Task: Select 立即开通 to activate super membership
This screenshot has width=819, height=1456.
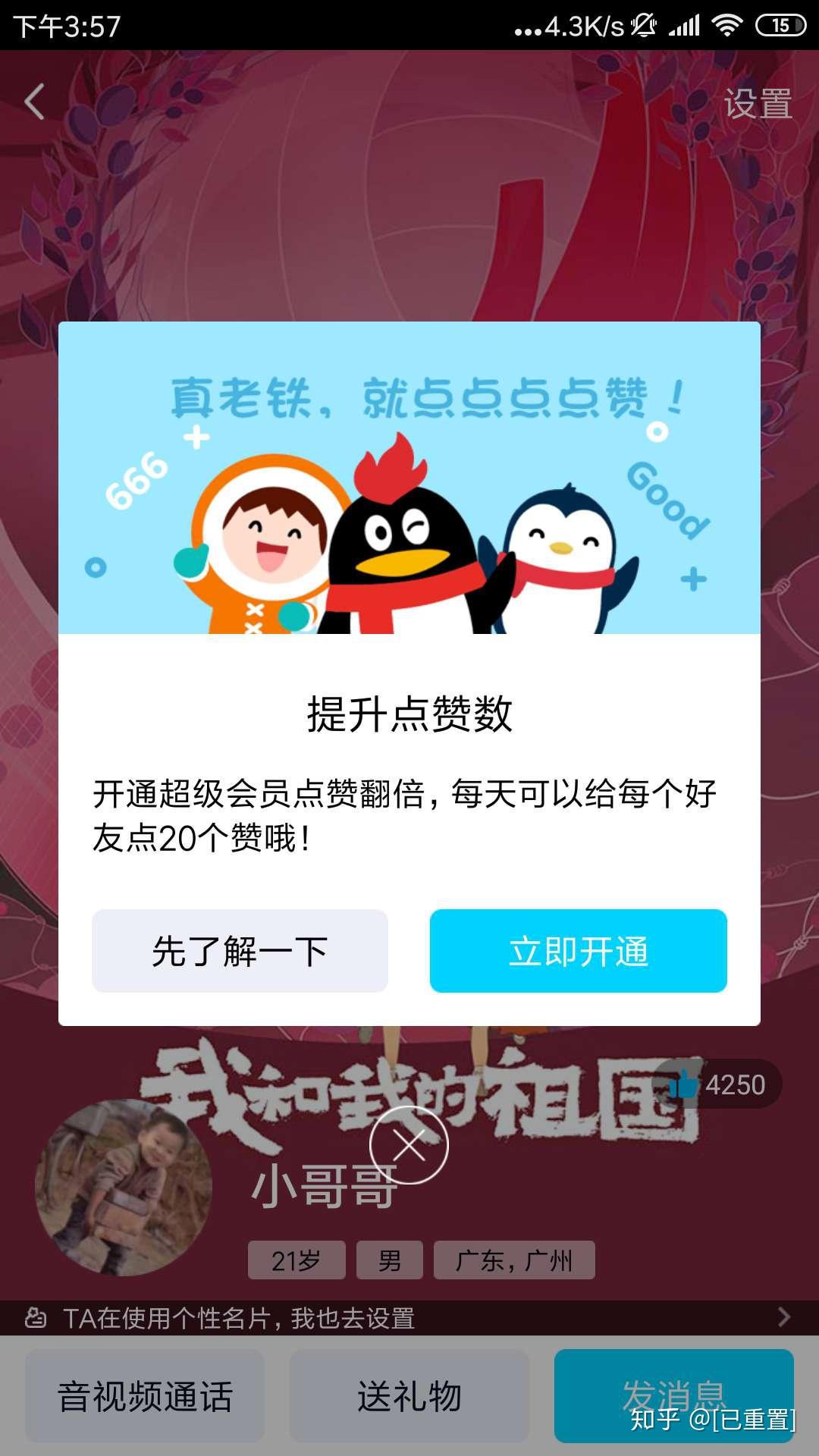Action: click(578, 951)
